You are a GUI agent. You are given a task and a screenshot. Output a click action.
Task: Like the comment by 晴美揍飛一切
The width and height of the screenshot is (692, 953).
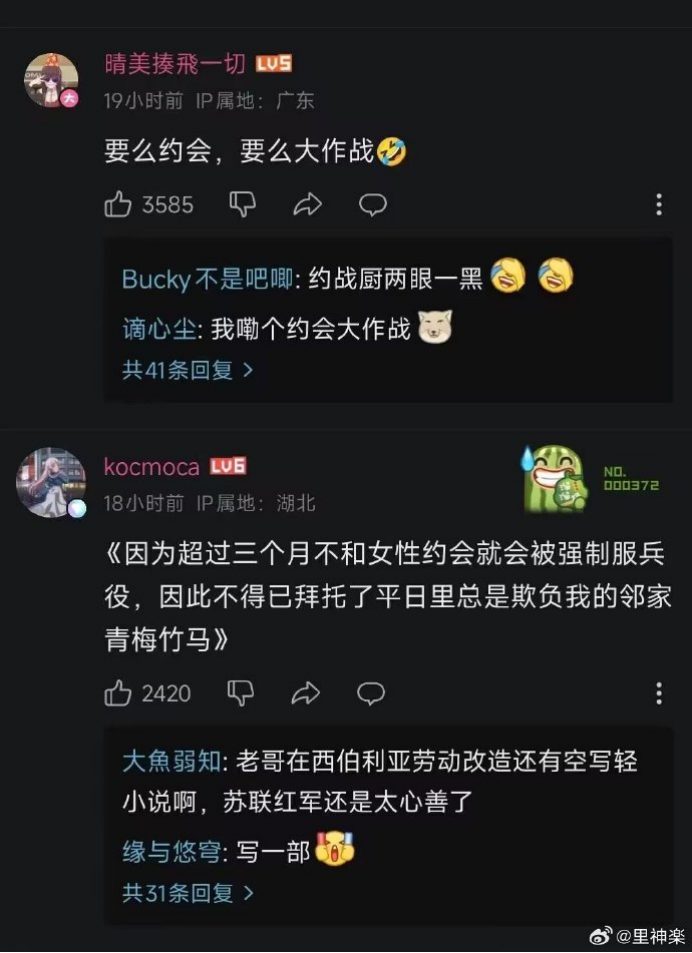119,204
